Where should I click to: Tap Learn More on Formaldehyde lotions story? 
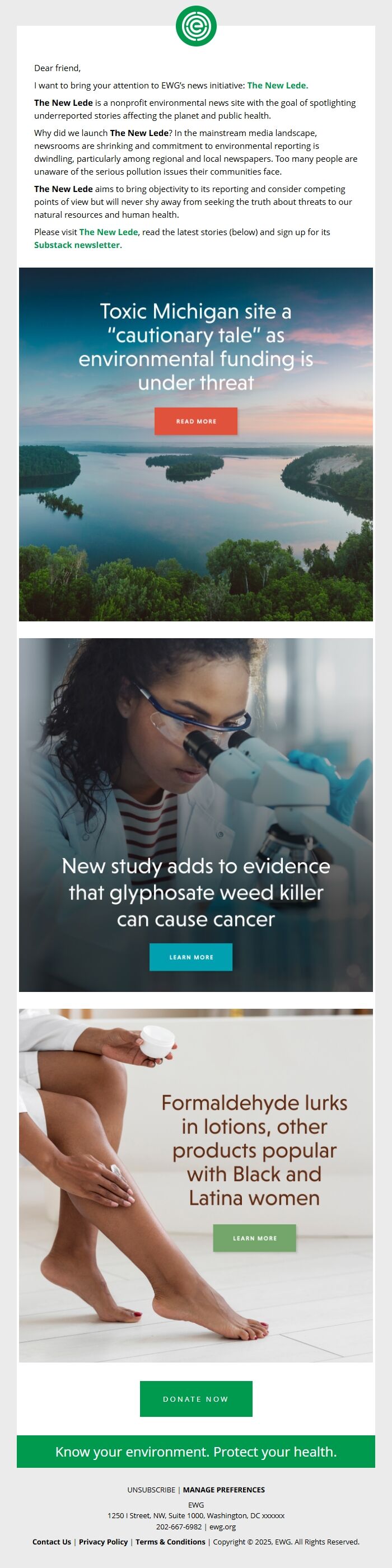[254, 1239]
